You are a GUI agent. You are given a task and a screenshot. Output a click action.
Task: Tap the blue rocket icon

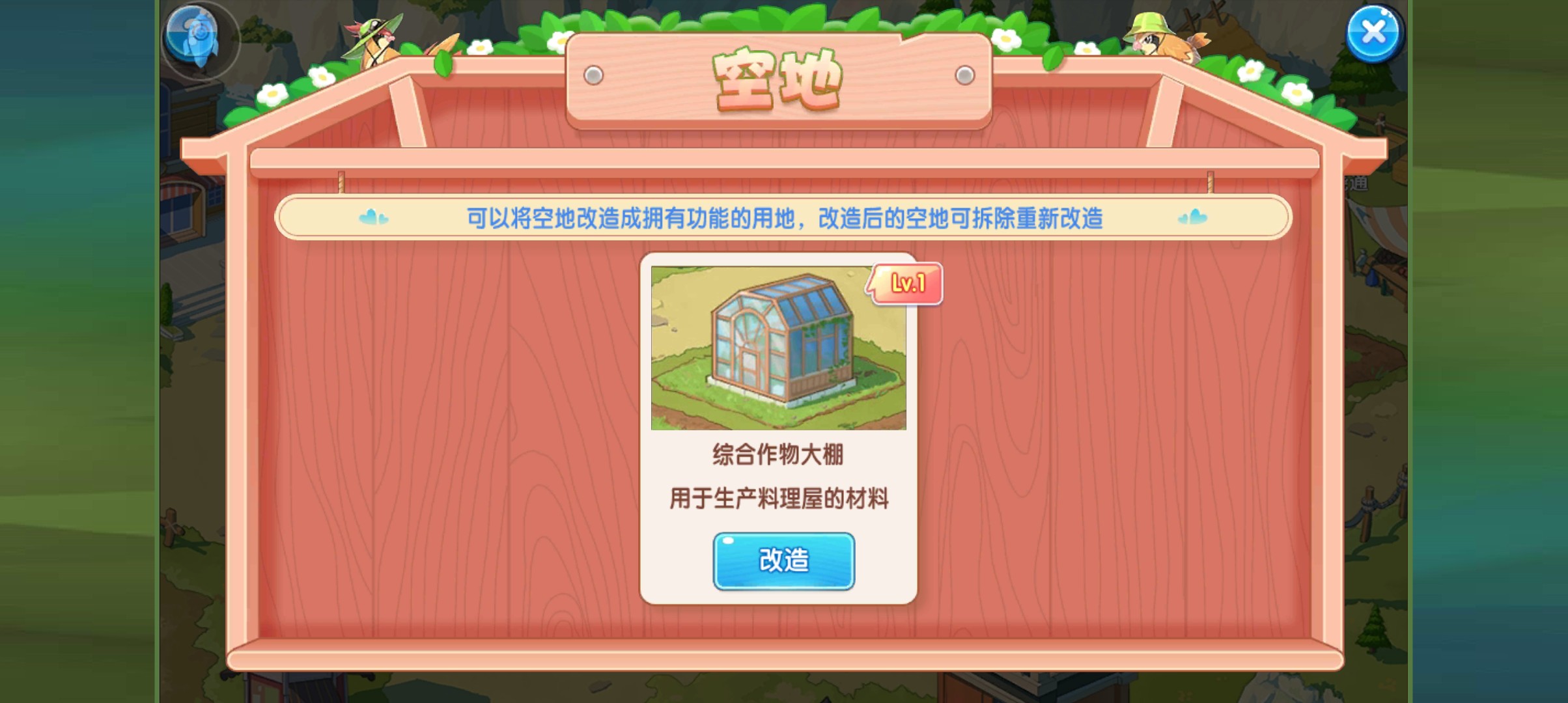(196, 37)
